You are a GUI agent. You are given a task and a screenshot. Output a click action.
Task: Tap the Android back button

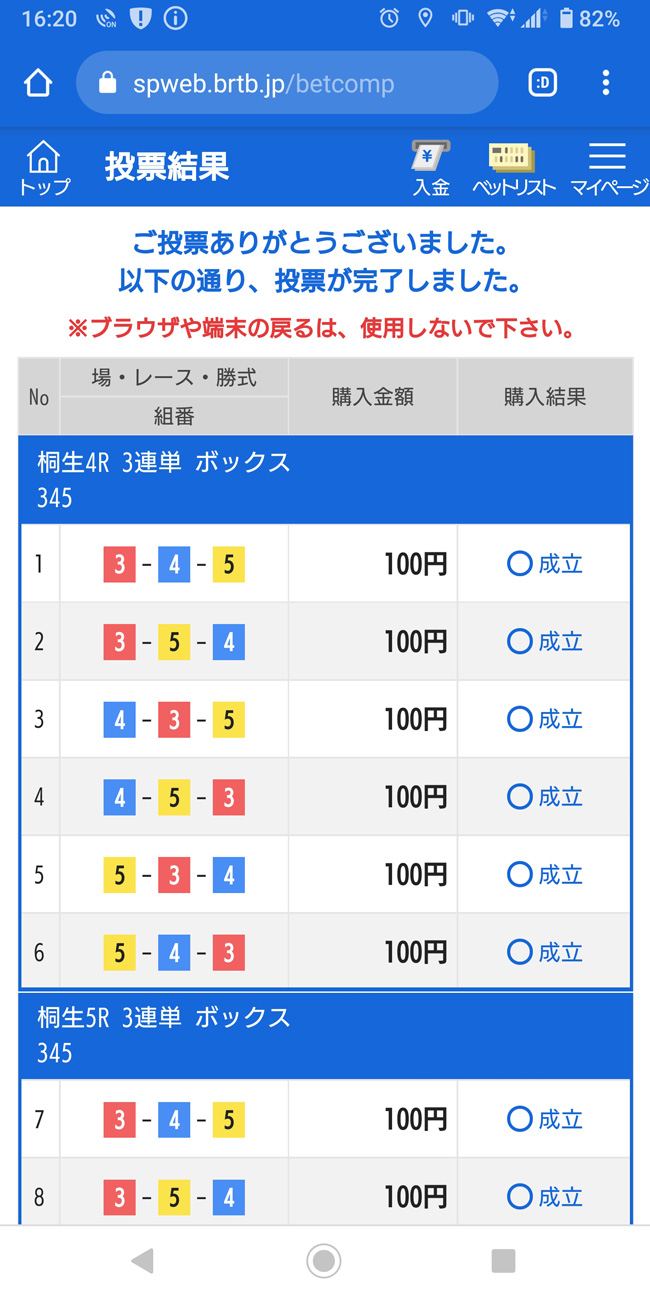click(143, 1261)
